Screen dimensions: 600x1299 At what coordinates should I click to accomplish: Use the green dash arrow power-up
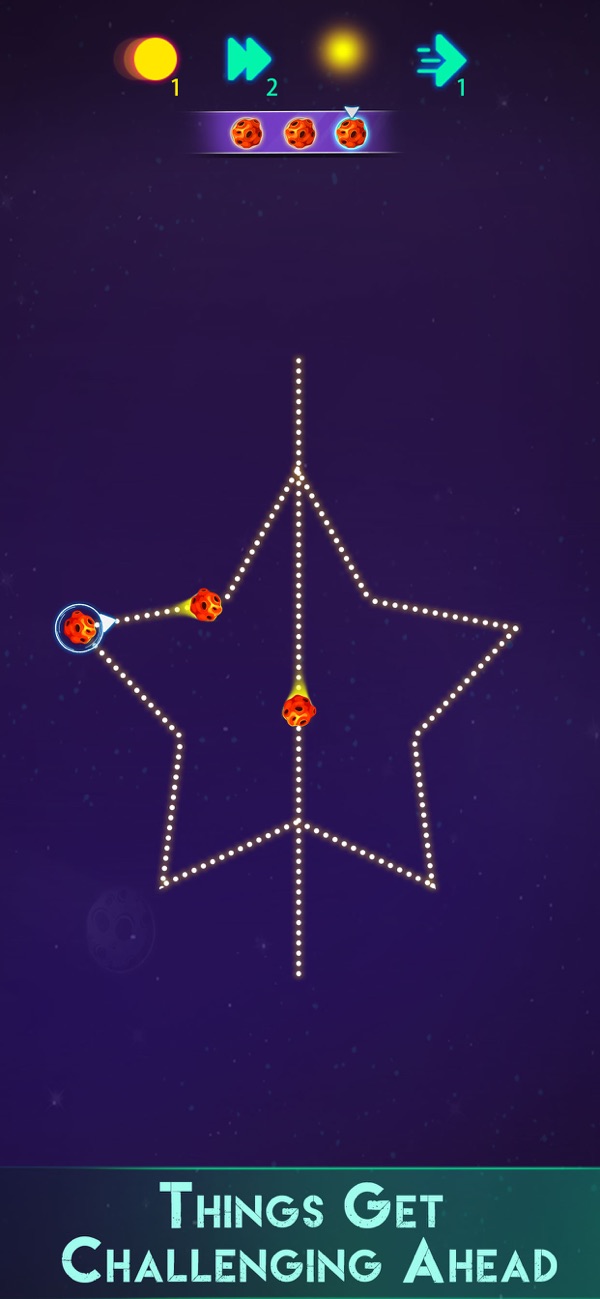point(441,59)
